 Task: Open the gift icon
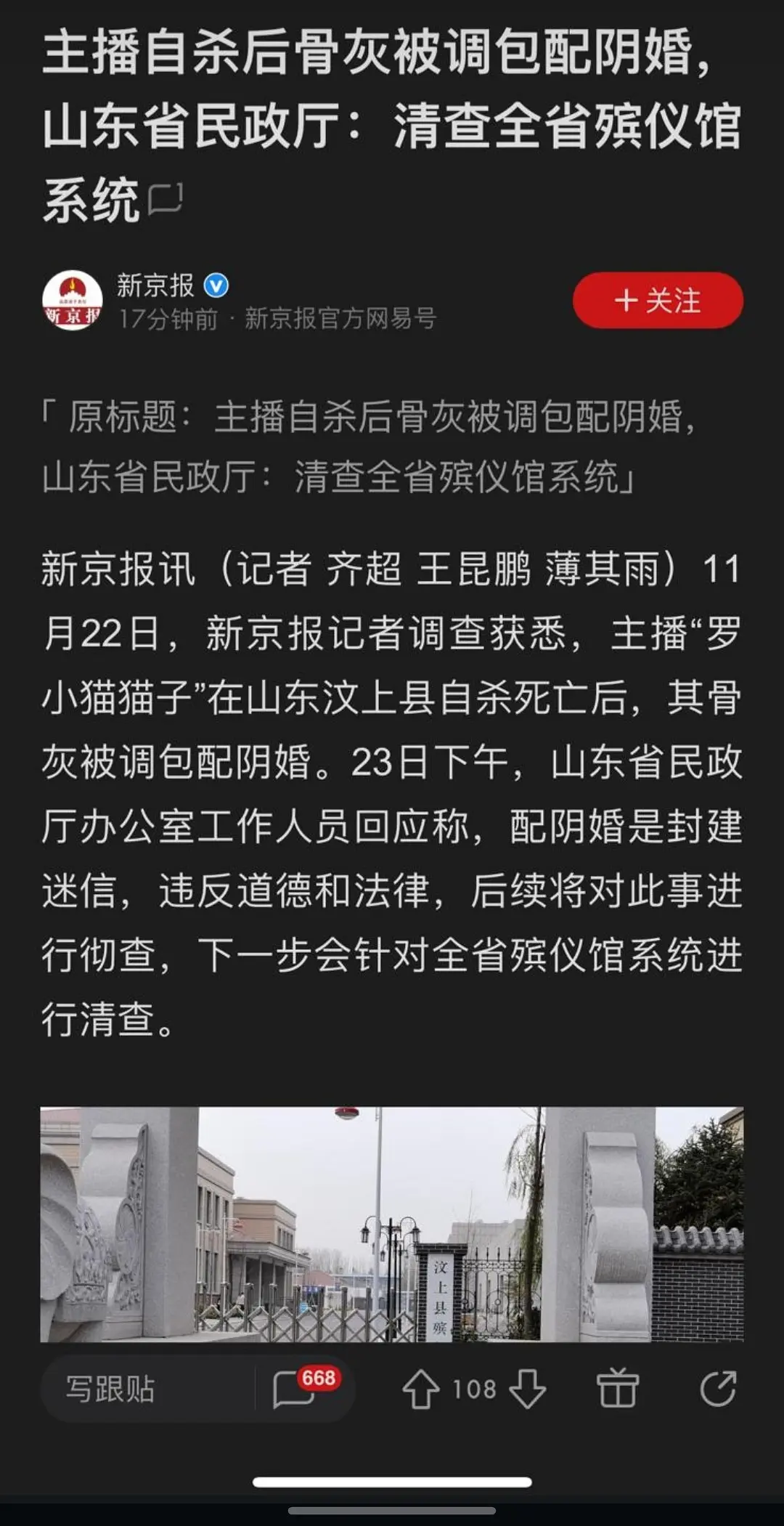click(617, 1388)
